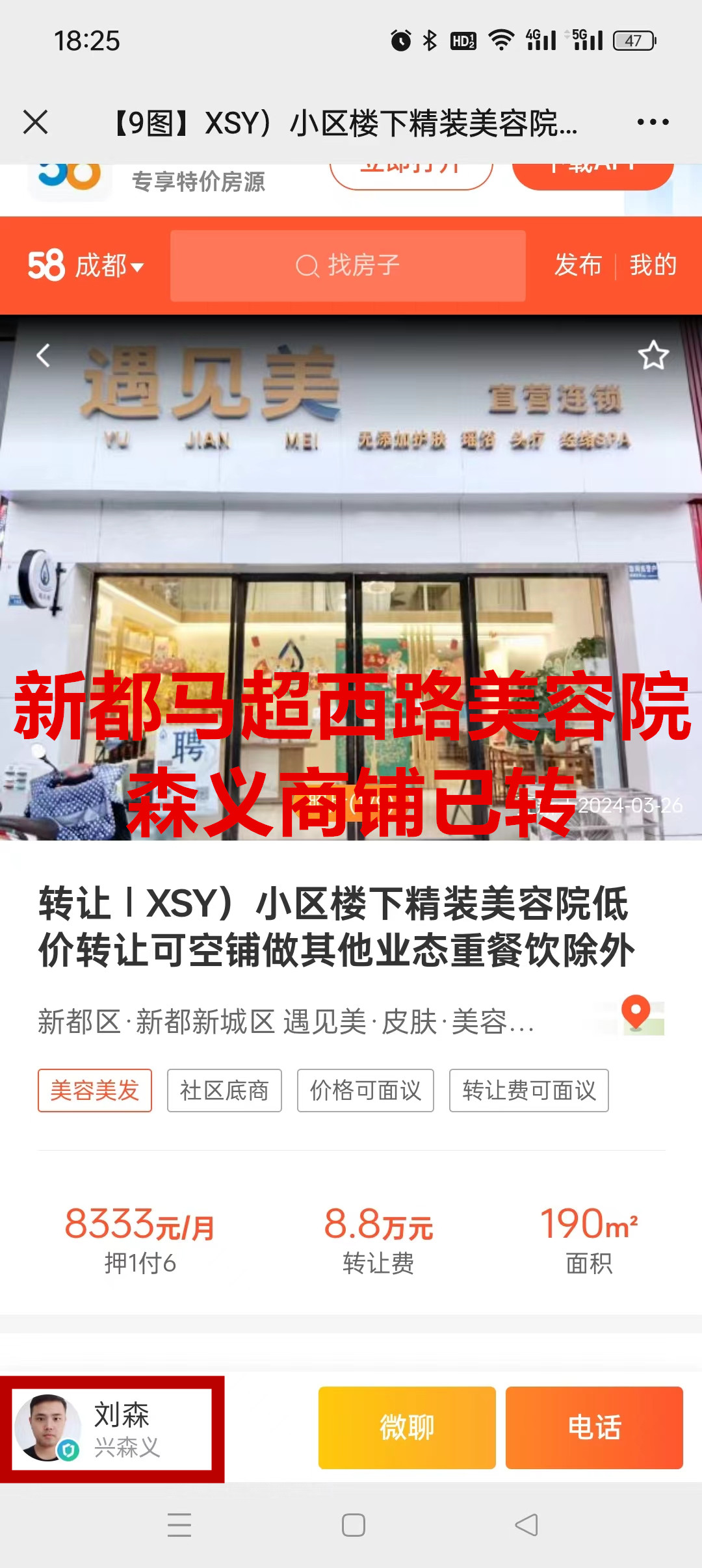Tap the system back navigation button
Viewport: 702px width, 1568px height.
pyautogui.click(x=526, y=1525)
